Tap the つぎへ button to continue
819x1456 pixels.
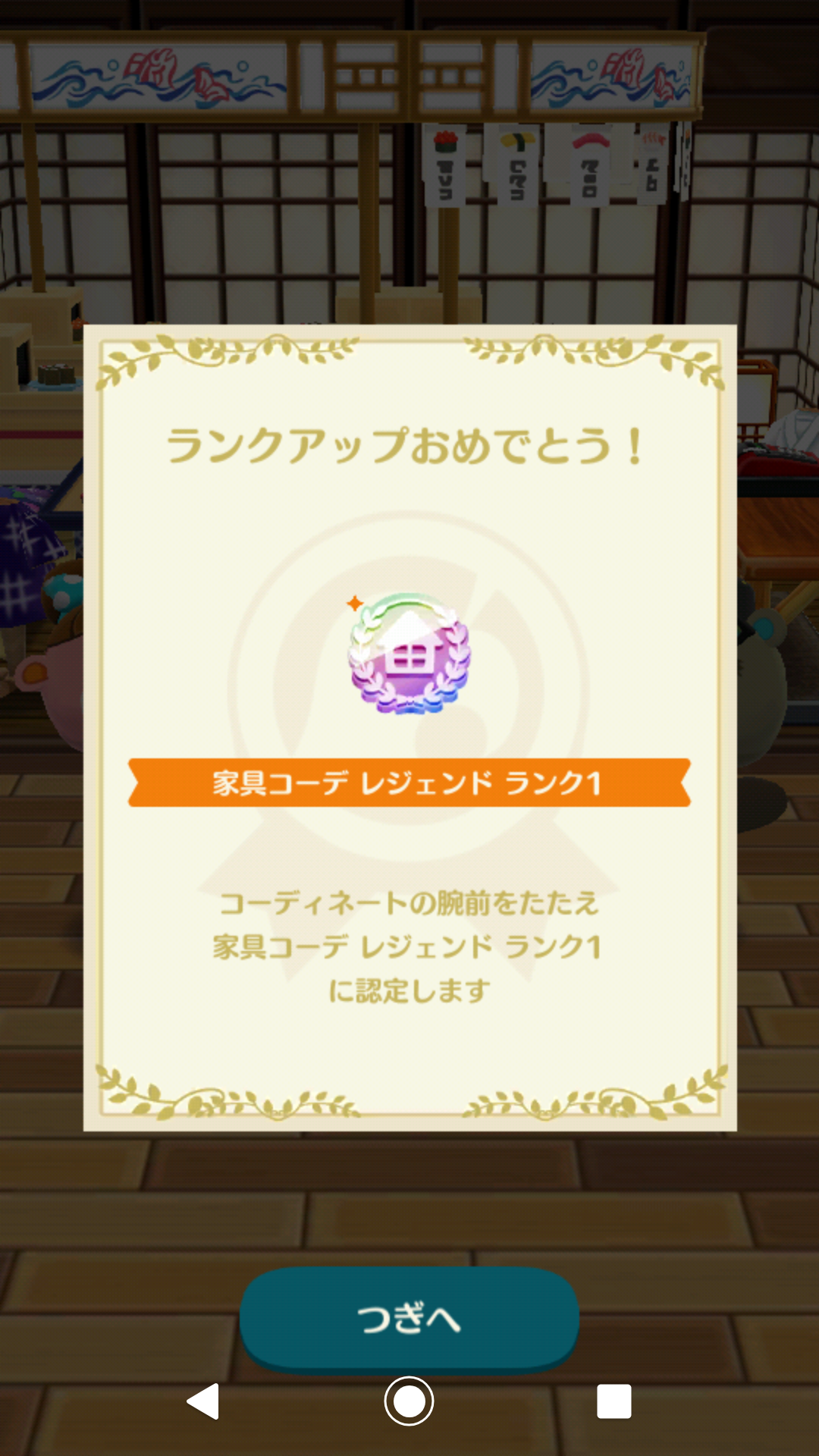pos(409,1318)
